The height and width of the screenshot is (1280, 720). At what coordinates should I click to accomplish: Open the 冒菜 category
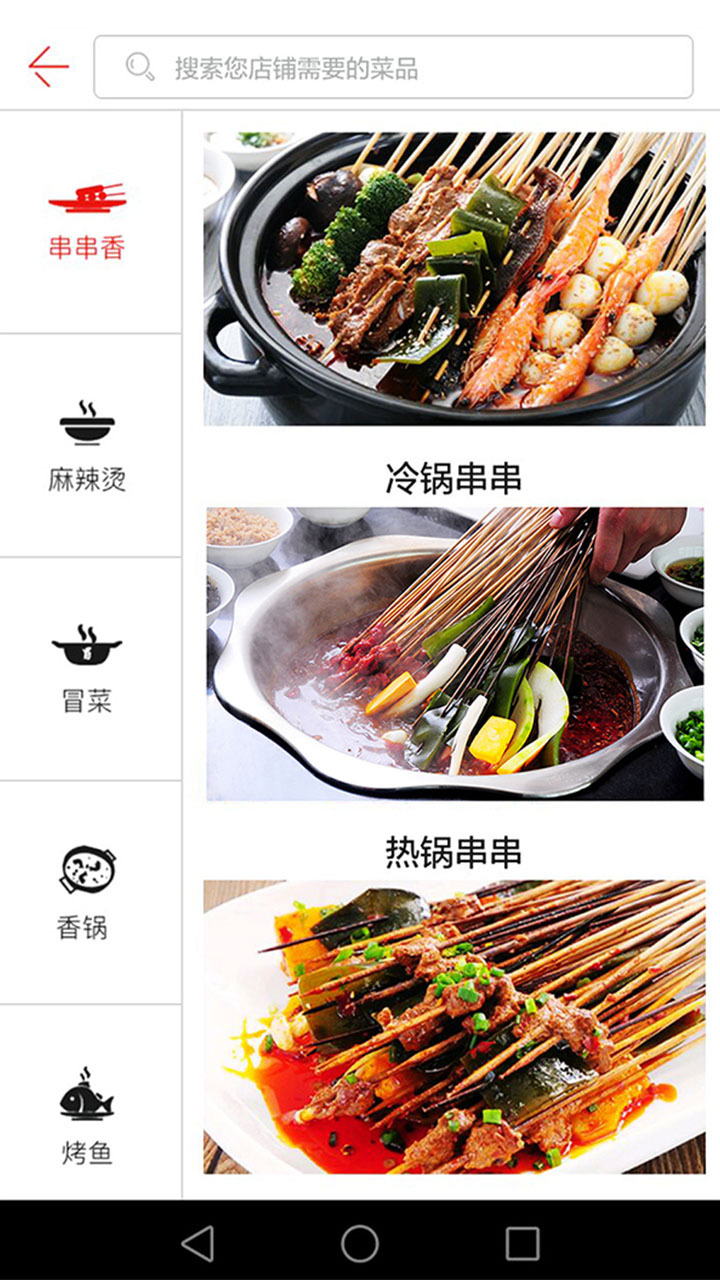tap(88, 669)
